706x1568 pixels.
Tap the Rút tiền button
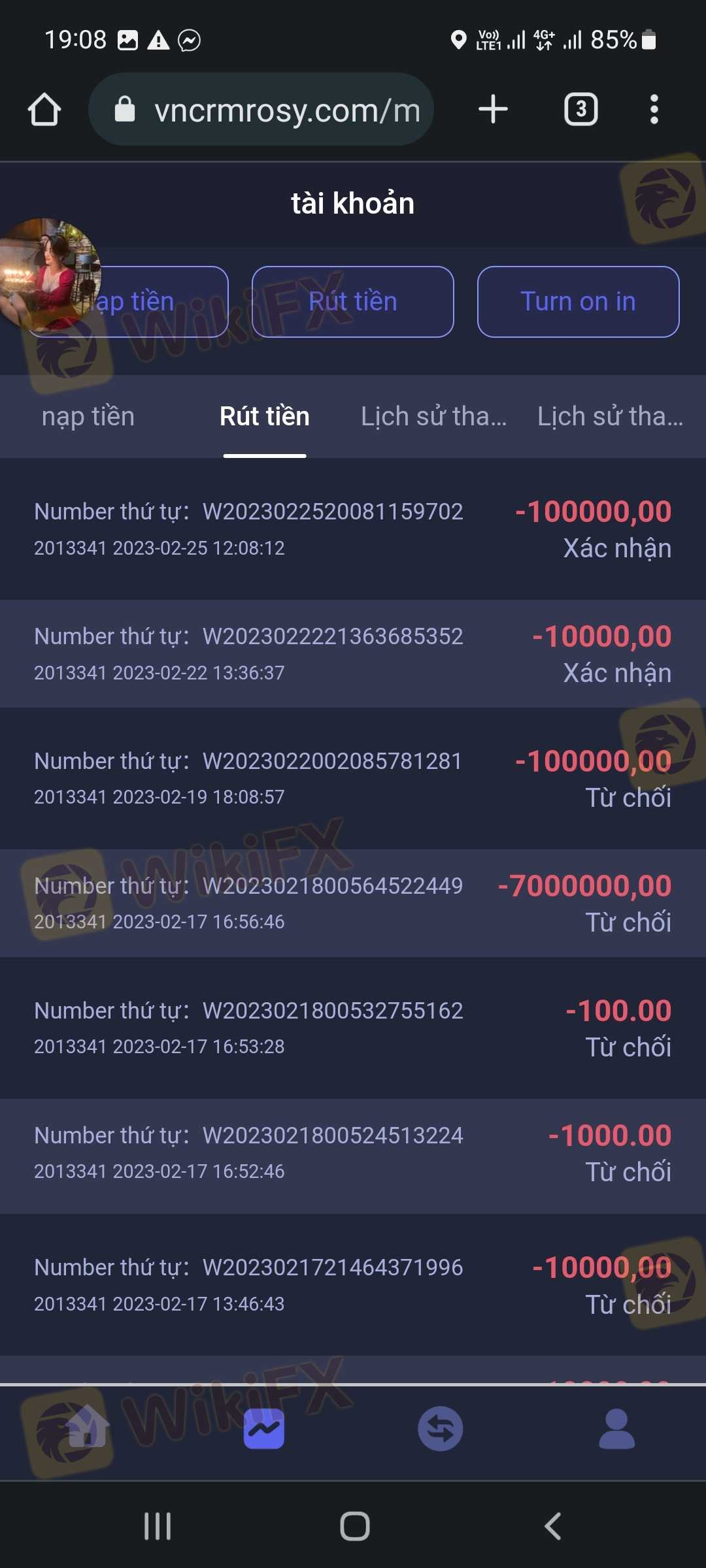coord(353,302)
